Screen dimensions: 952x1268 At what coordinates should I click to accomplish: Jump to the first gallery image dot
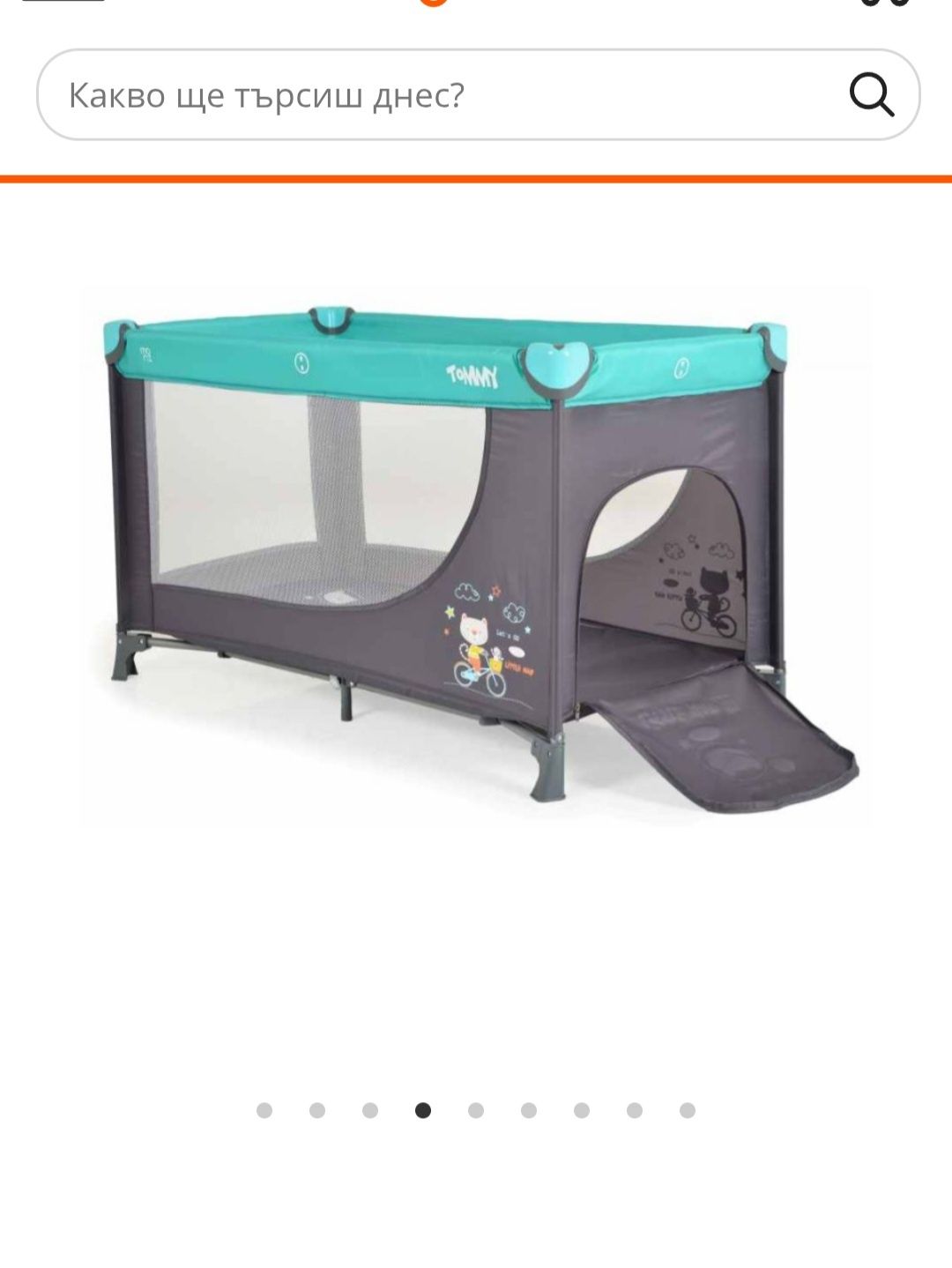point(264,1110)
